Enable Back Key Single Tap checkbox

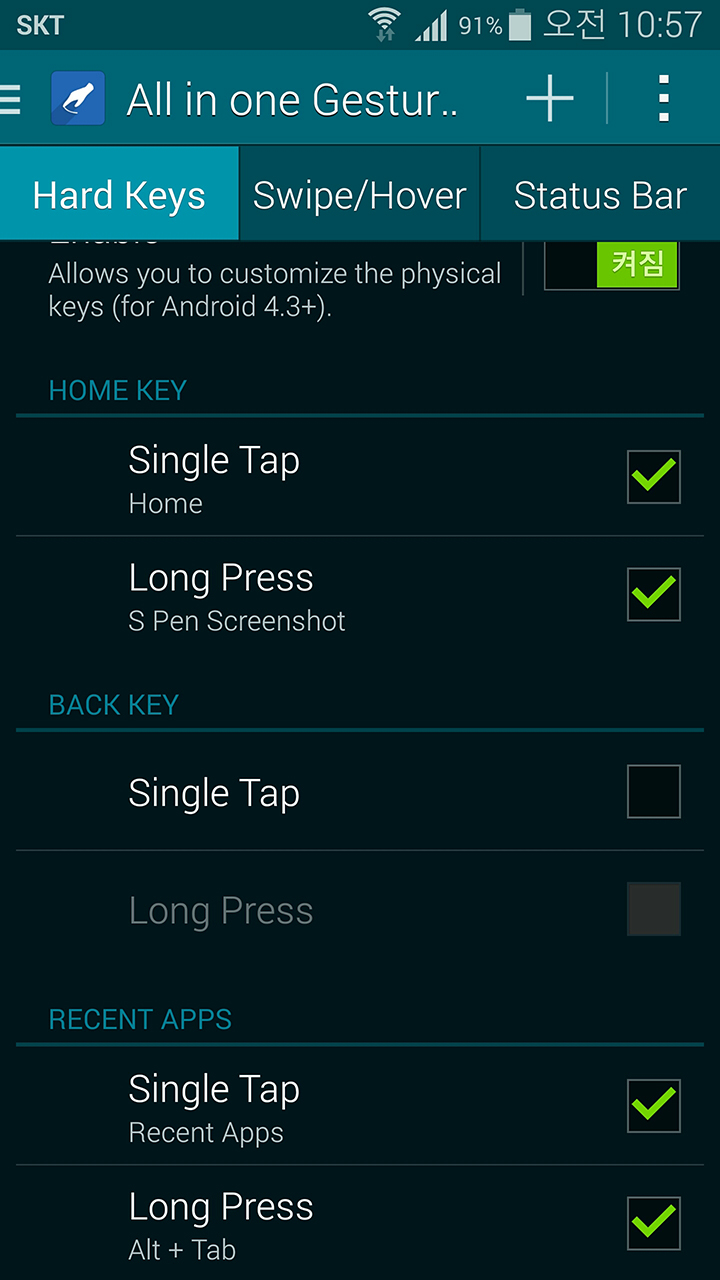(x=654, y=792)
